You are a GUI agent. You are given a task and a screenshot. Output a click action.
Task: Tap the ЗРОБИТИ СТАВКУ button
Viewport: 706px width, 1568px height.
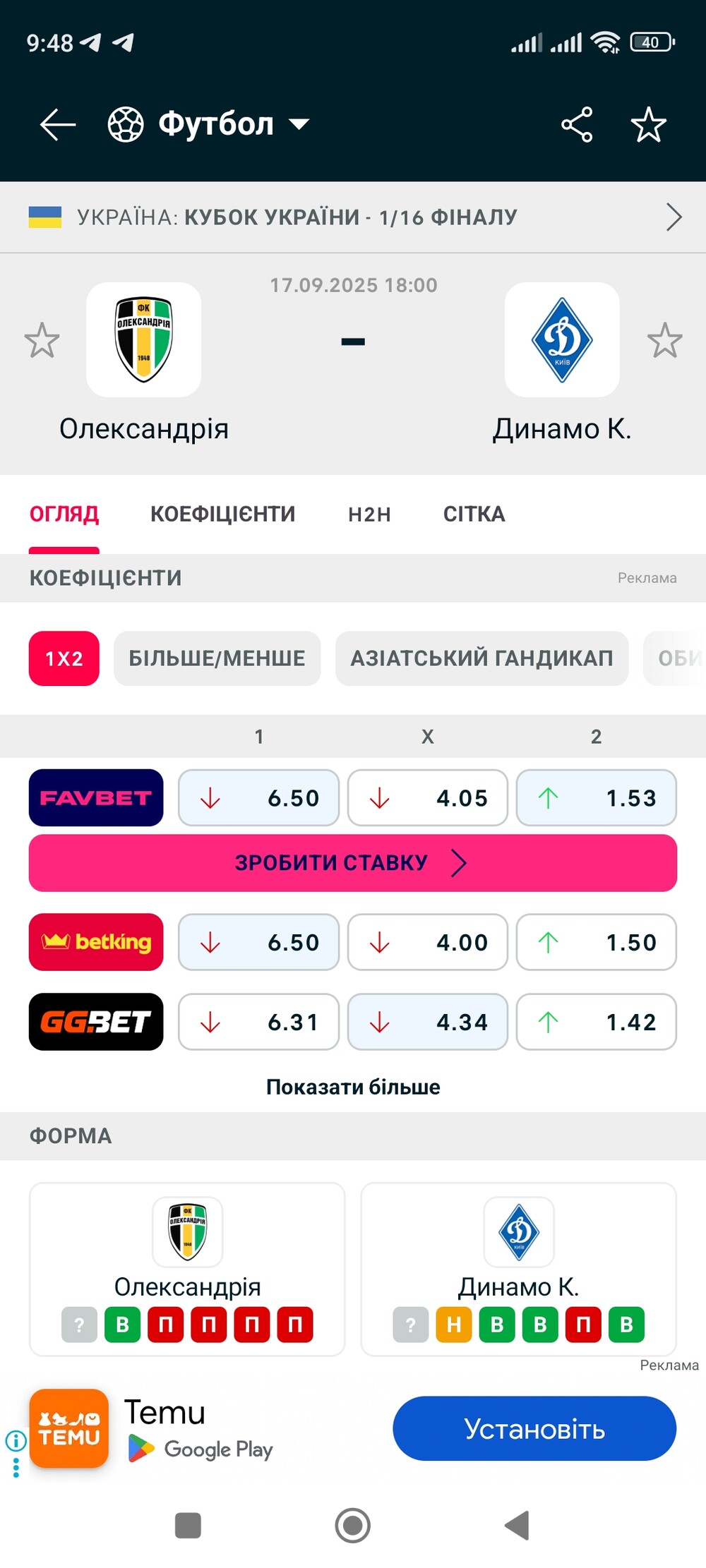[353, 862]
